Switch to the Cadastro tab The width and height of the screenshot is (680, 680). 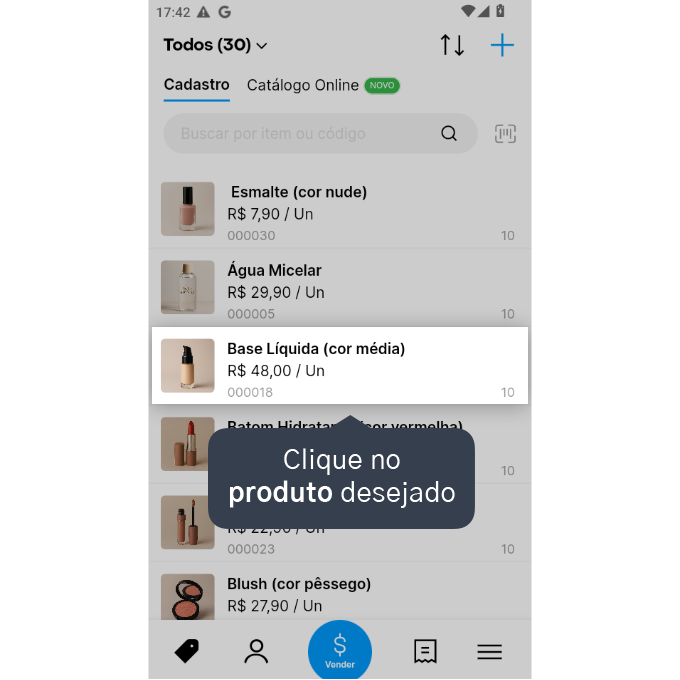(196, 85)
